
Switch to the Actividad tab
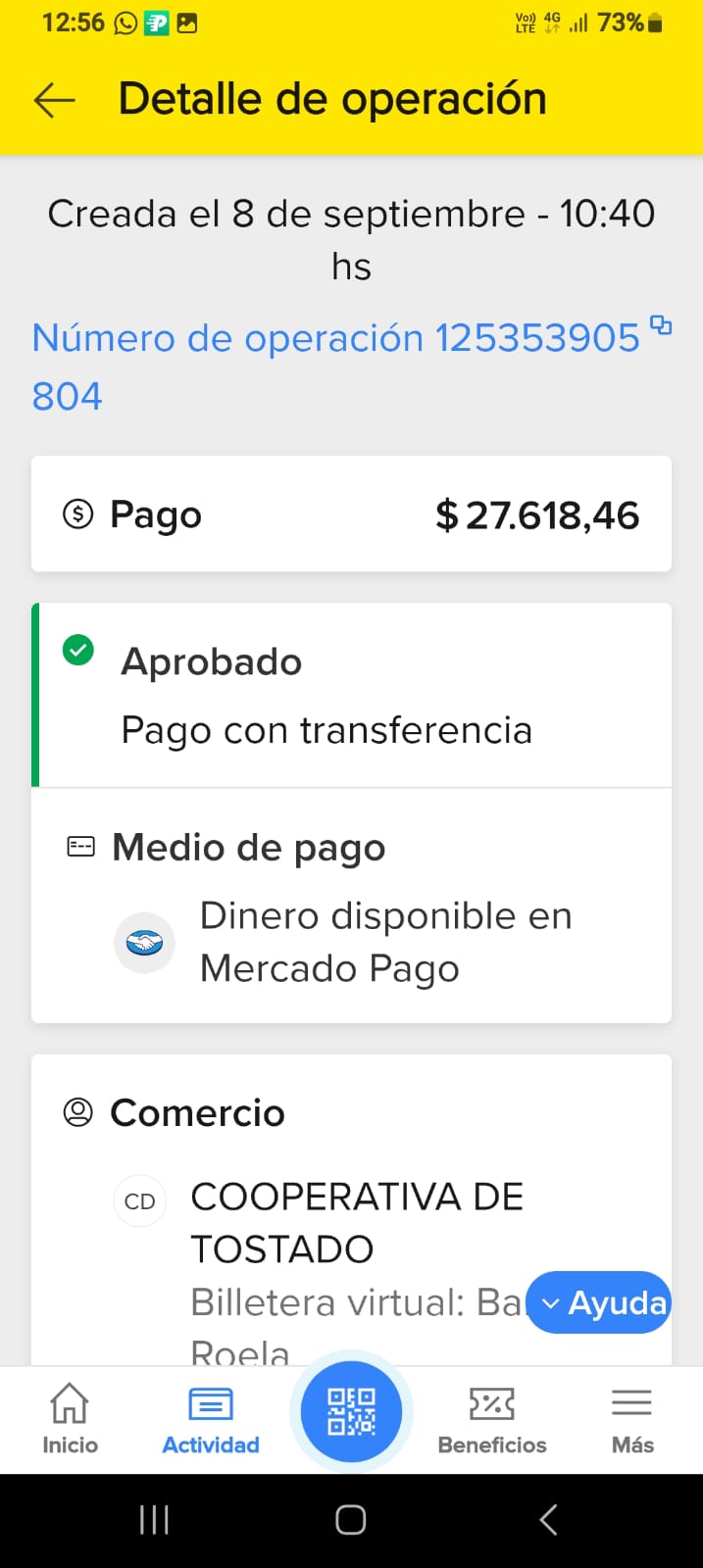(x=211, y=1417)
